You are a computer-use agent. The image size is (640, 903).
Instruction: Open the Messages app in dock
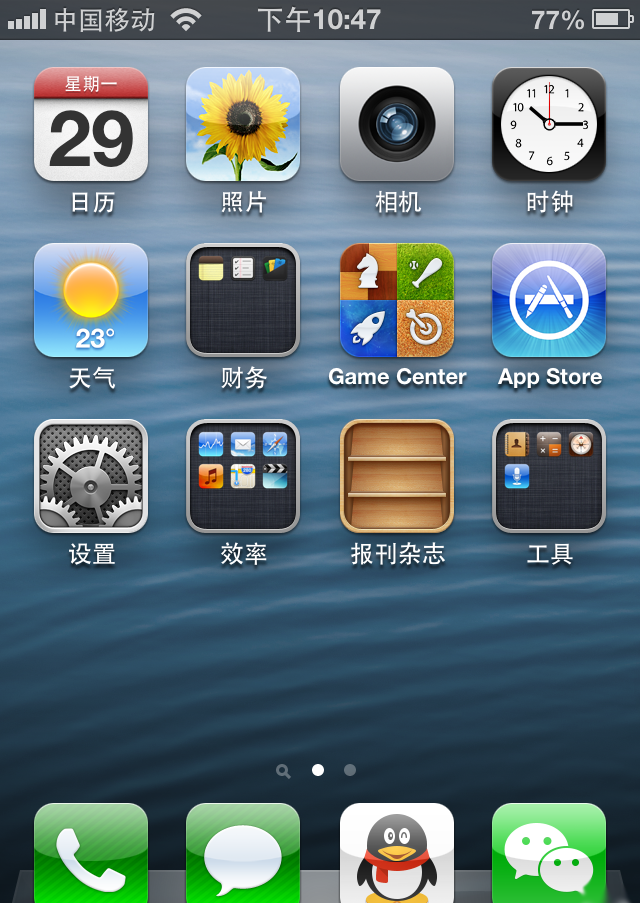tap(243, 855)
